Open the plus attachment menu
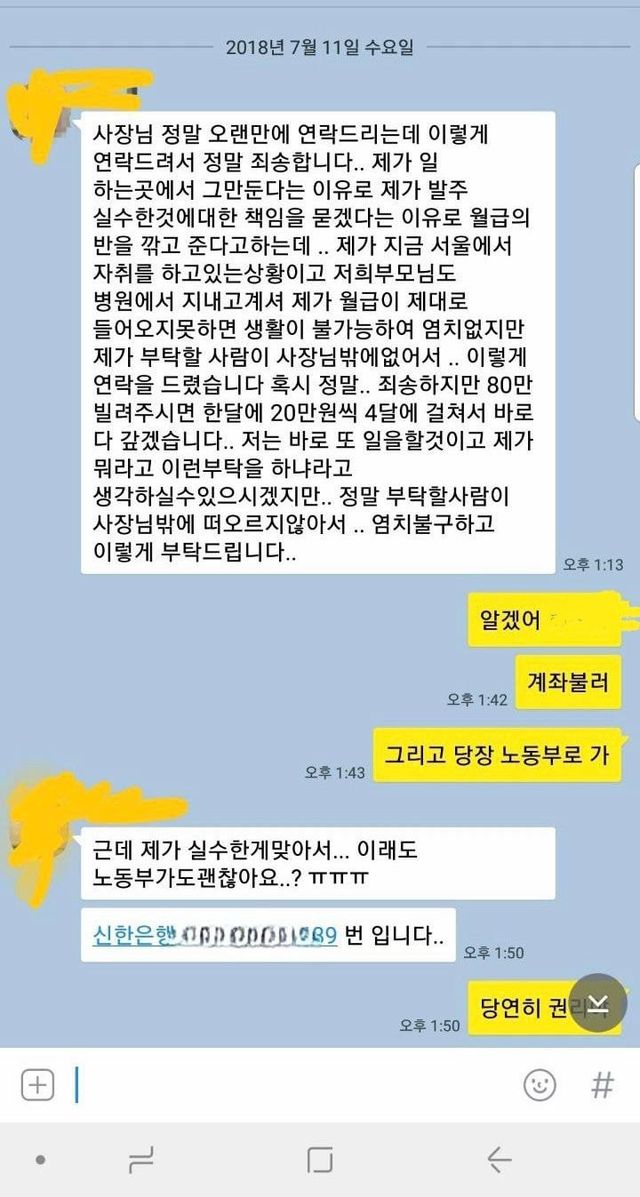640x1197 pixels. 37,1085
